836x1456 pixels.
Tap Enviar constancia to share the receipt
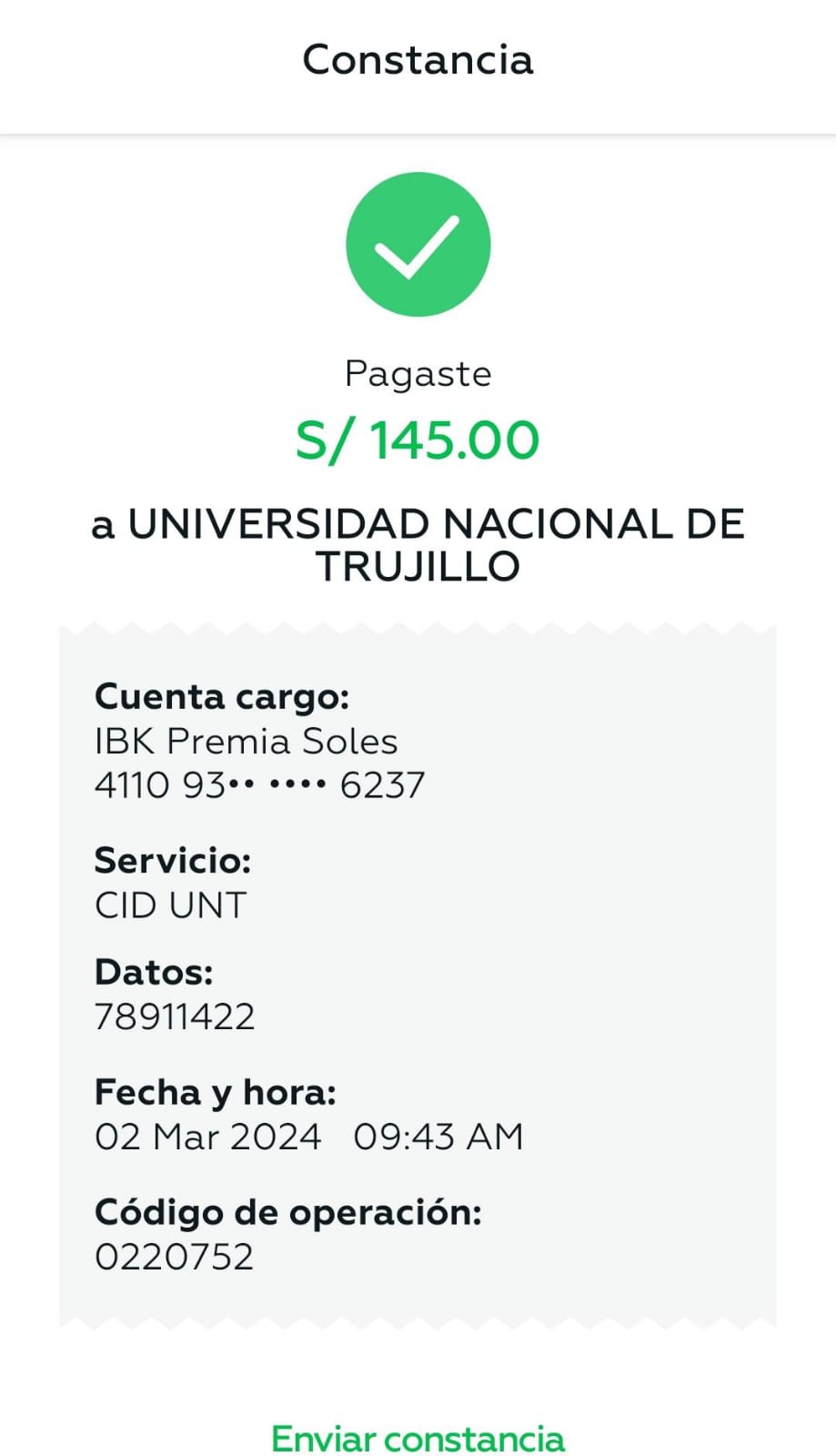[418, 1439]
